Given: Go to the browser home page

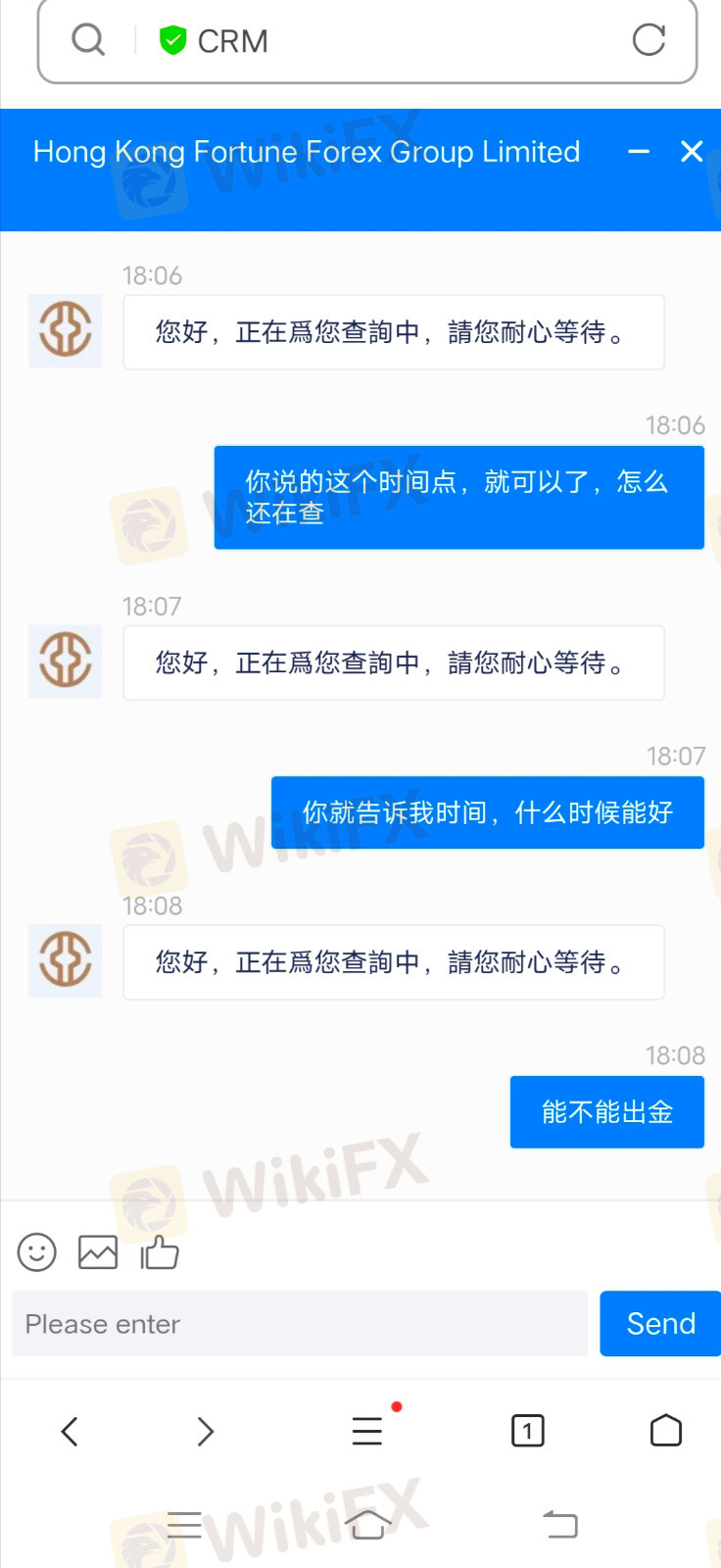Looking at the screenshot, I should click(666, 1431).
